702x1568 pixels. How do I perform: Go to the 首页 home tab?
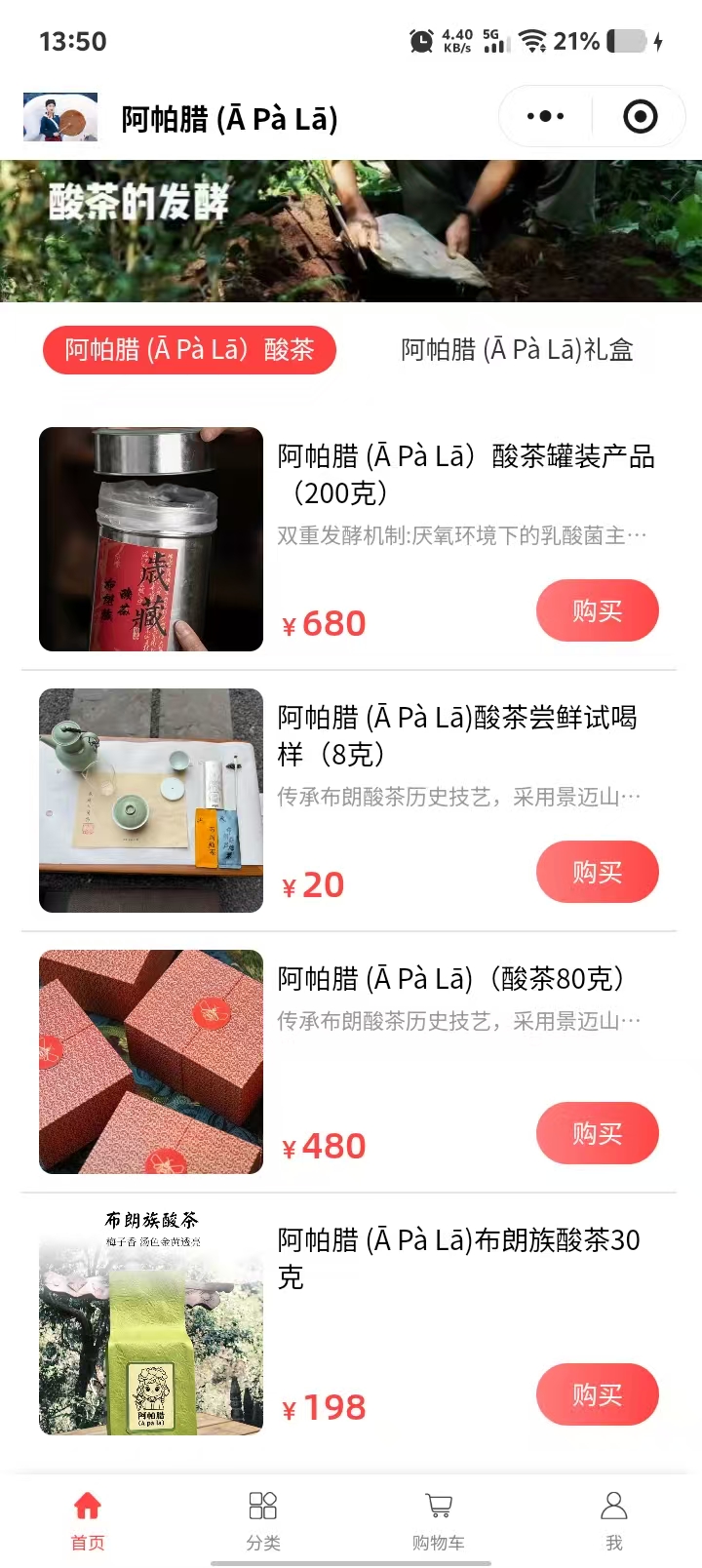pos(88,1519)
